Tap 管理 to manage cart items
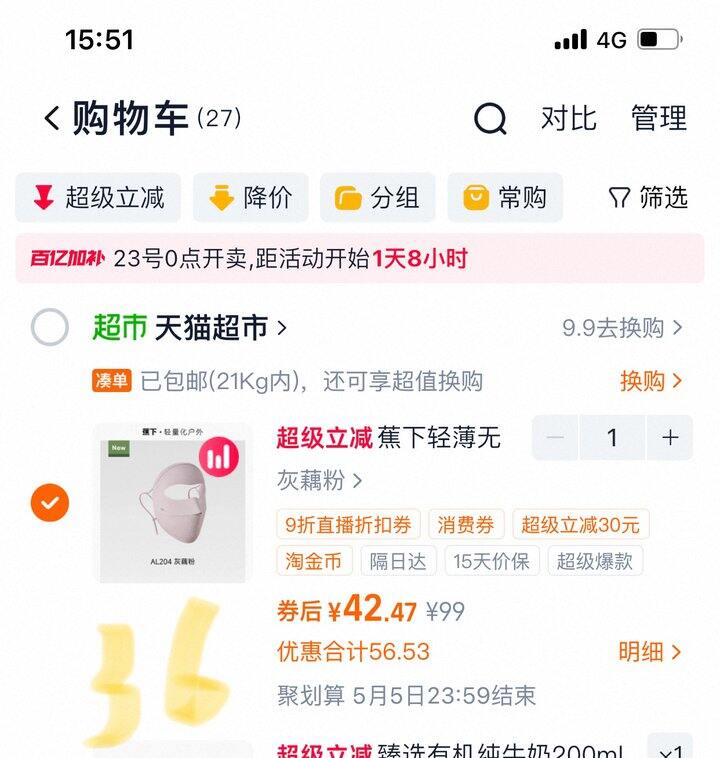The height and width of the screenshot is (758, 720). [658, 119]
